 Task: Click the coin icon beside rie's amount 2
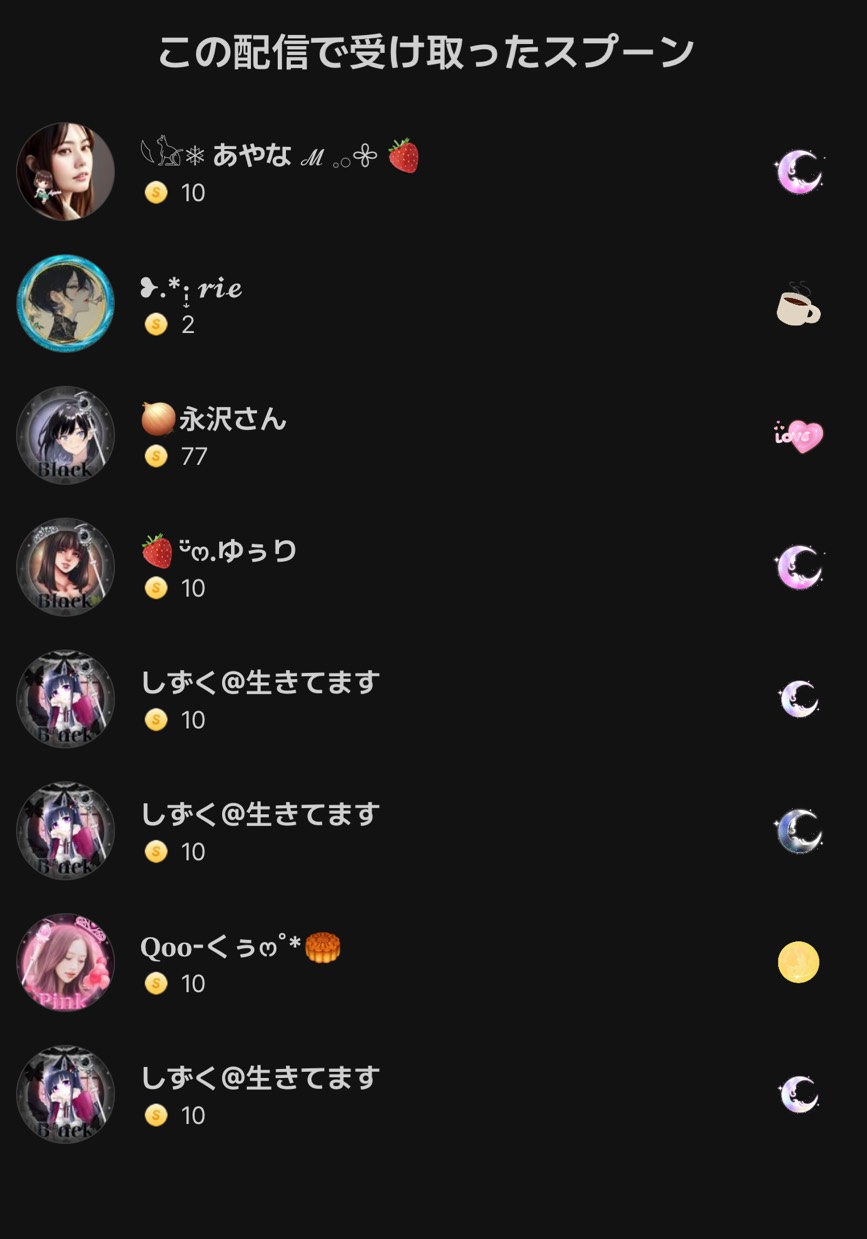pyautogui.click(x=155, y=324)
